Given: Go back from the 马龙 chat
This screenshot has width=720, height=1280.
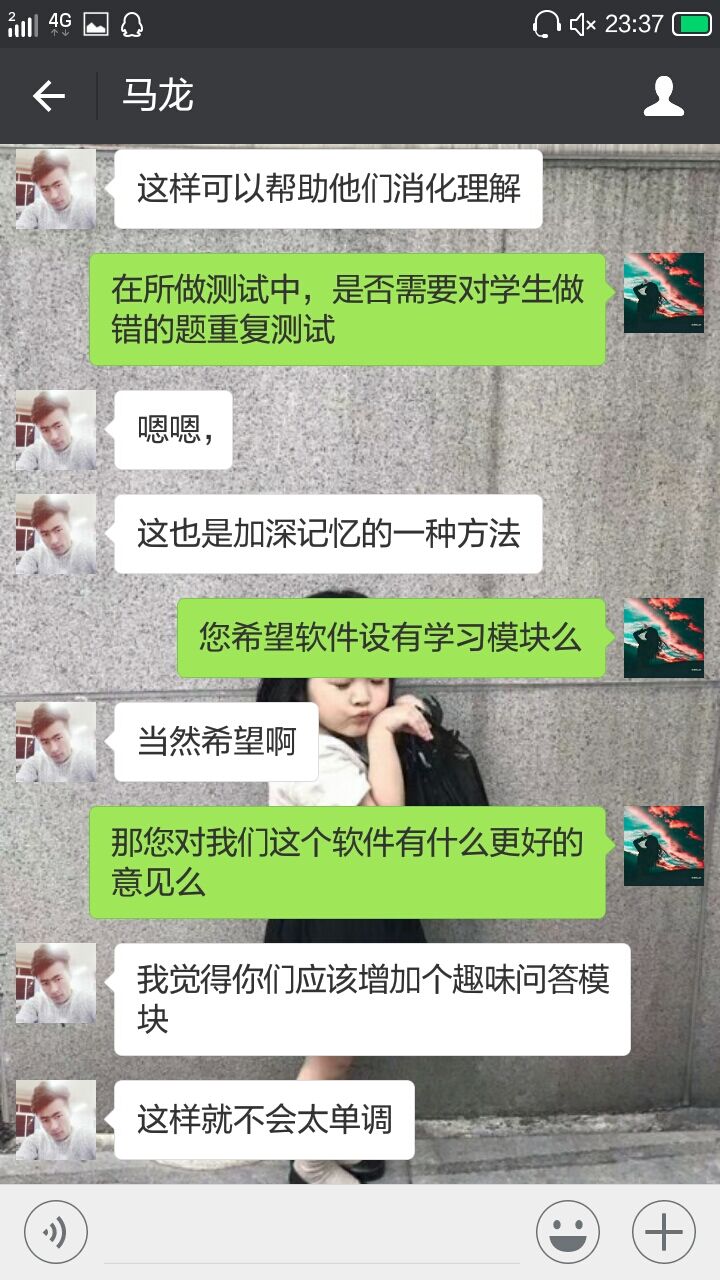Looking at the screenshot, I should tap(48, 96).
